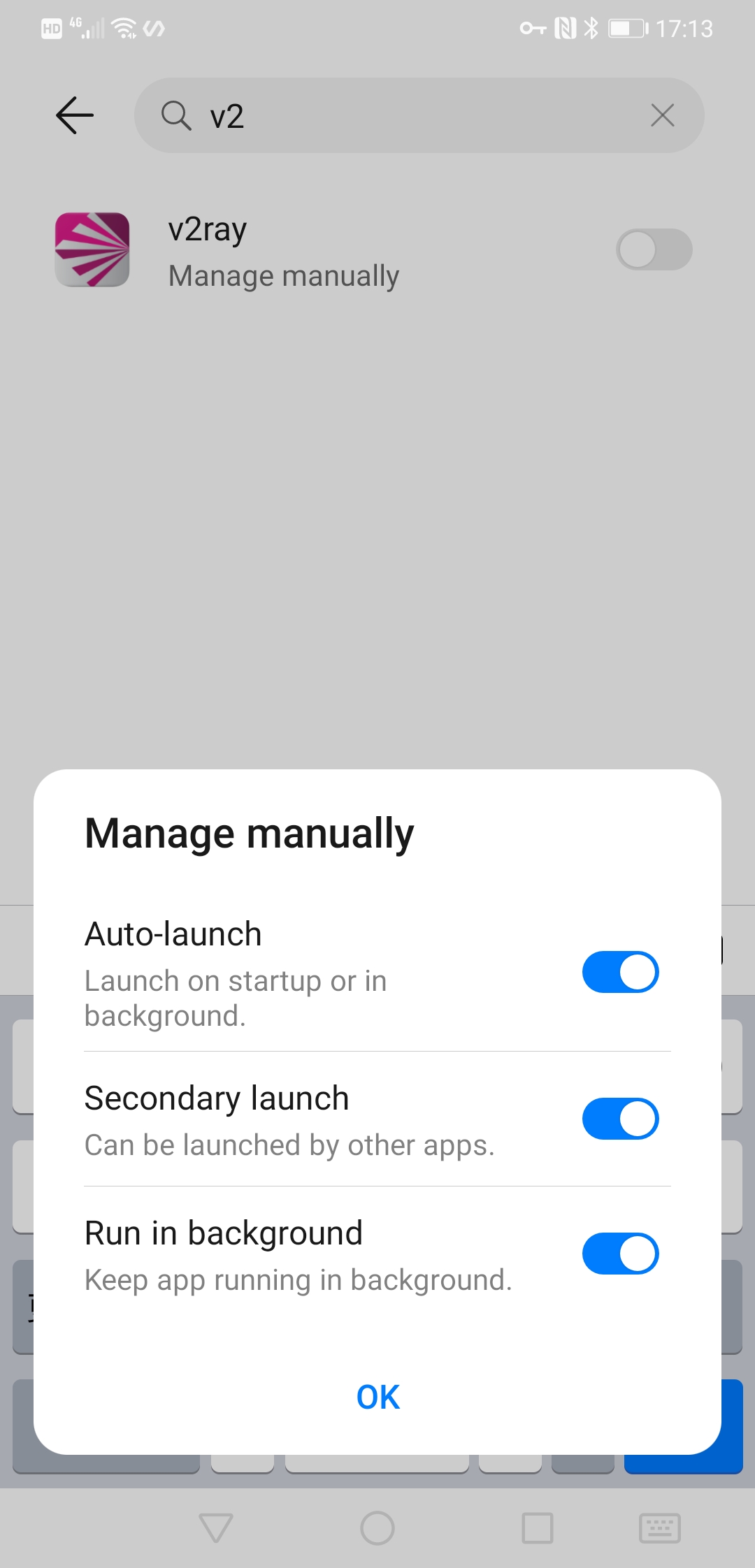Go back using the arrow icon
Screen dimensions: 755x1568
pyautogui.click(x=75, y=115)
